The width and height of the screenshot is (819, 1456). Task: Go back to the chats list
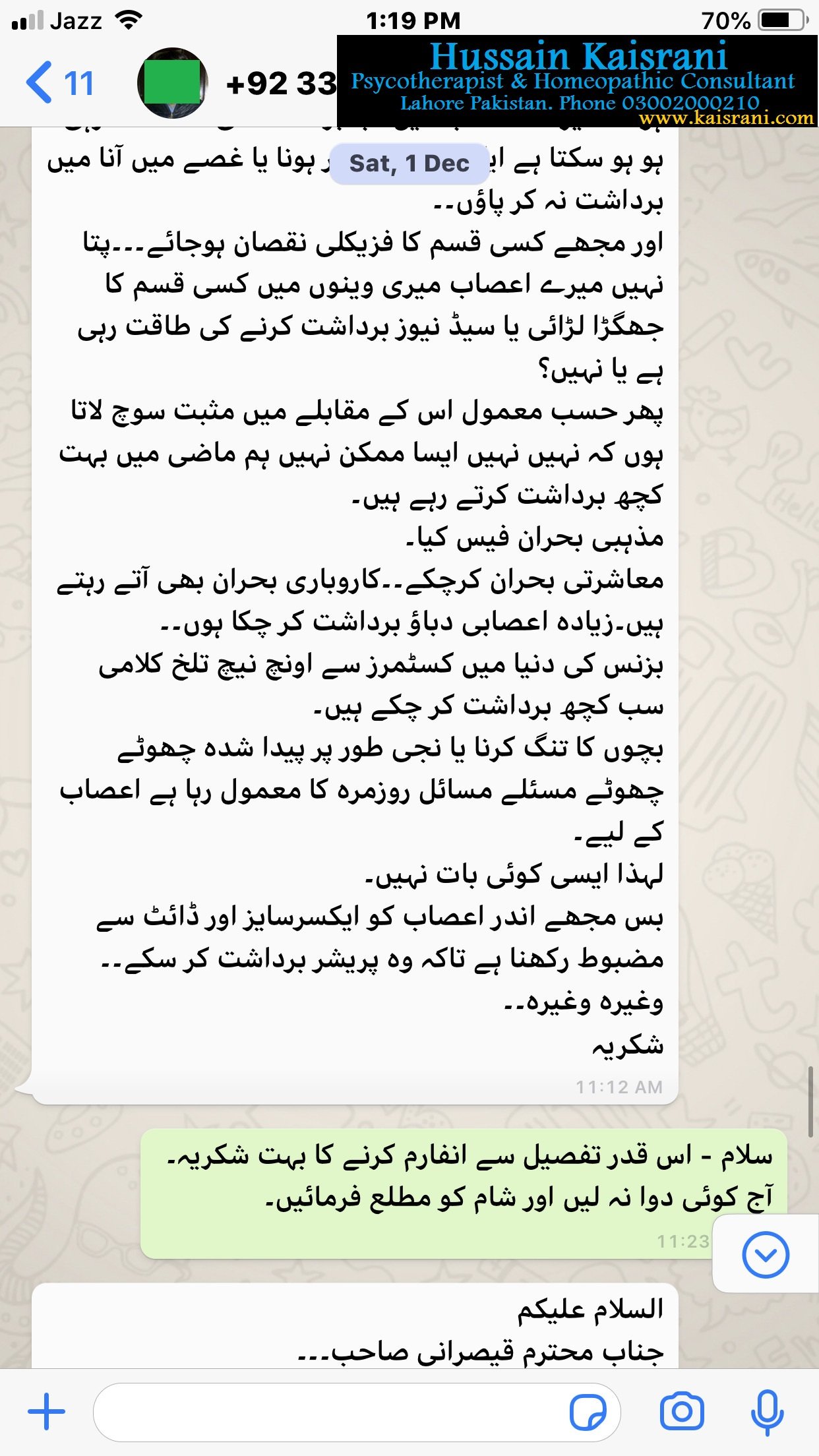(58, 83)
